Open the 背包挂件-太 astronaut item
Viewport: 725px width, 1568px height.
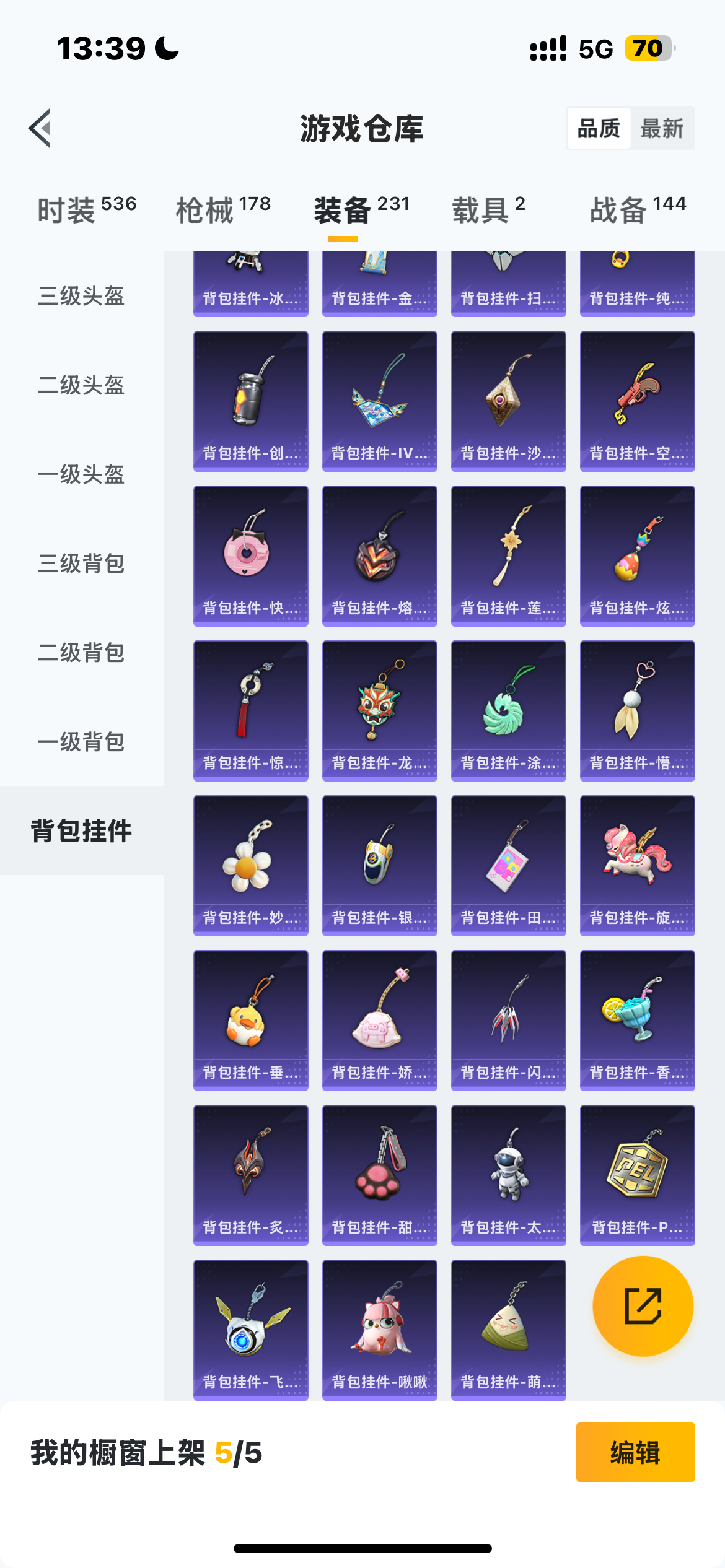[508, 1175]
